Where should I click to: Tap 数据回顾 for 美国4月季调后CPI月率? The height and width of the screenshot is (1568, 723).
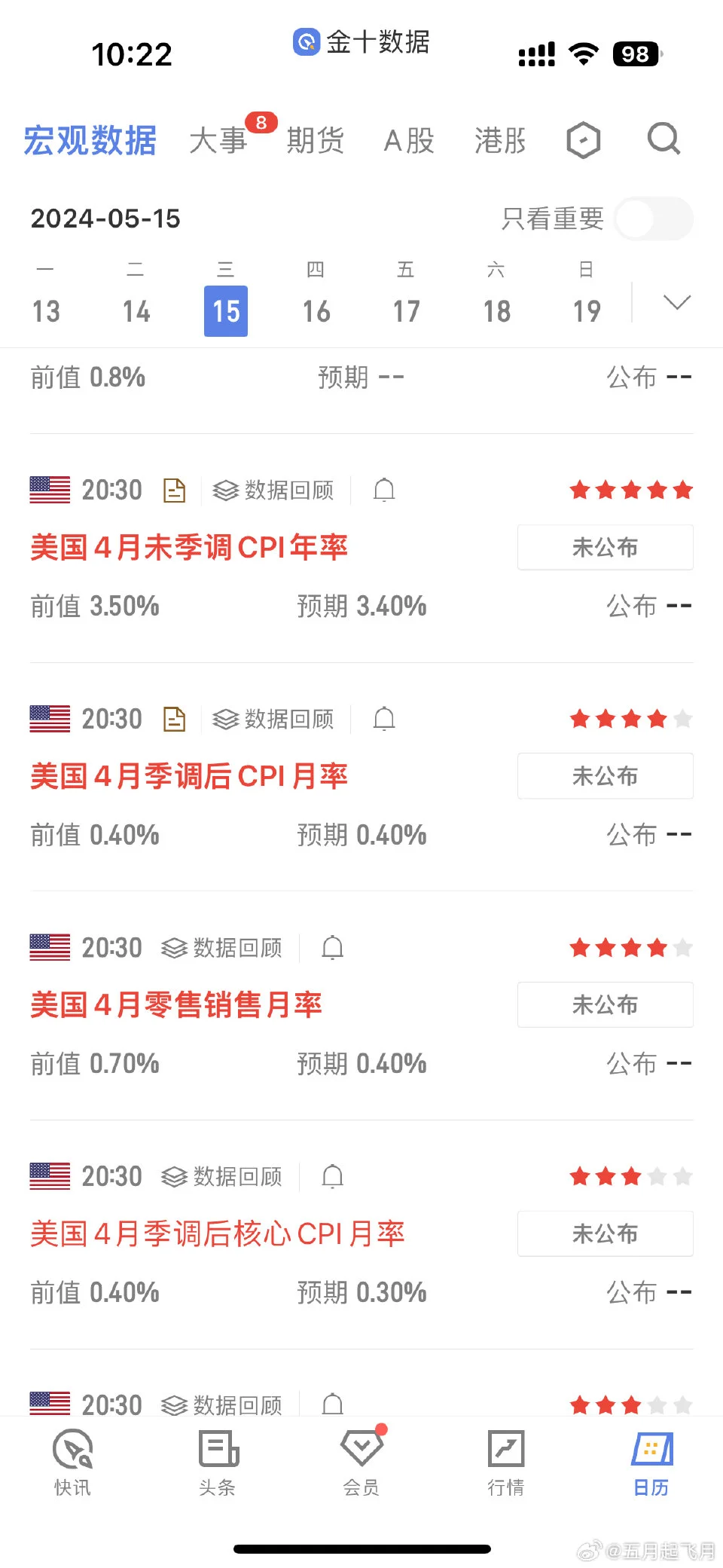tap(273, 720)
